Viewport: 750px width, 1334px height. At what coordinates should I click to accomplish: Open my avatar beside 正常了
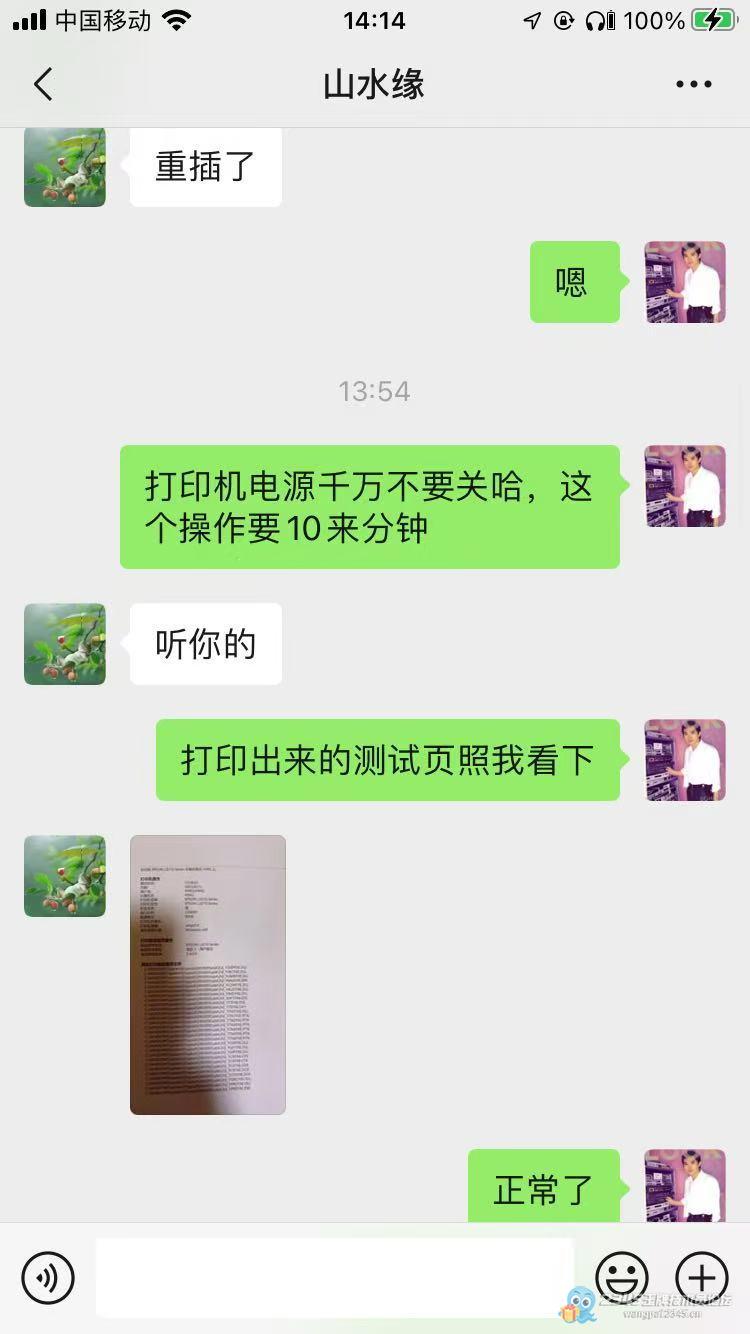[x=685, y=1186]
